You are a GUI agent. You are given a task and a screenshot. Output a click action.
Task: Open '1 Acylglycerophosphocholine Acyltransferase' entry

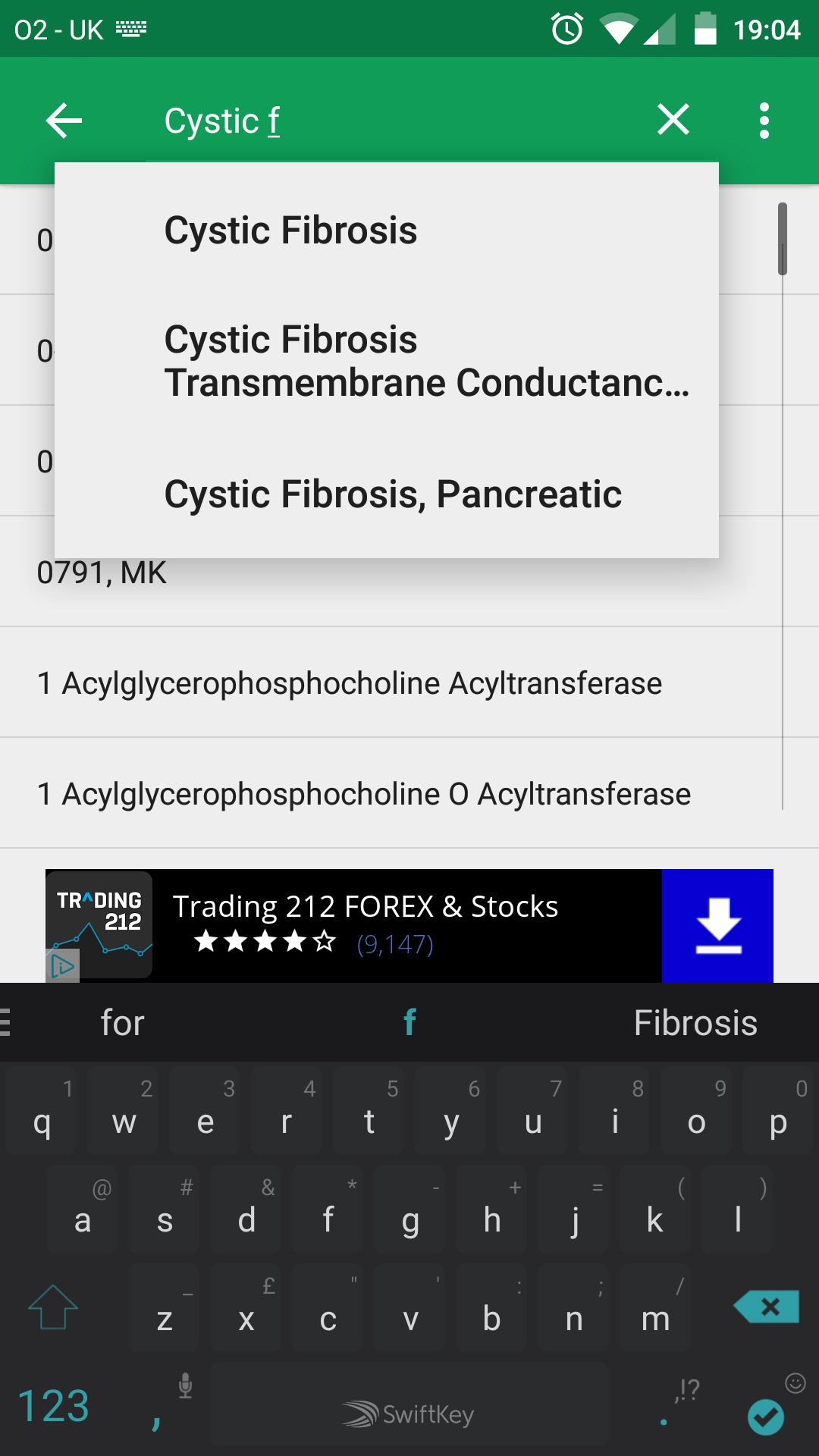coord(349,683)
